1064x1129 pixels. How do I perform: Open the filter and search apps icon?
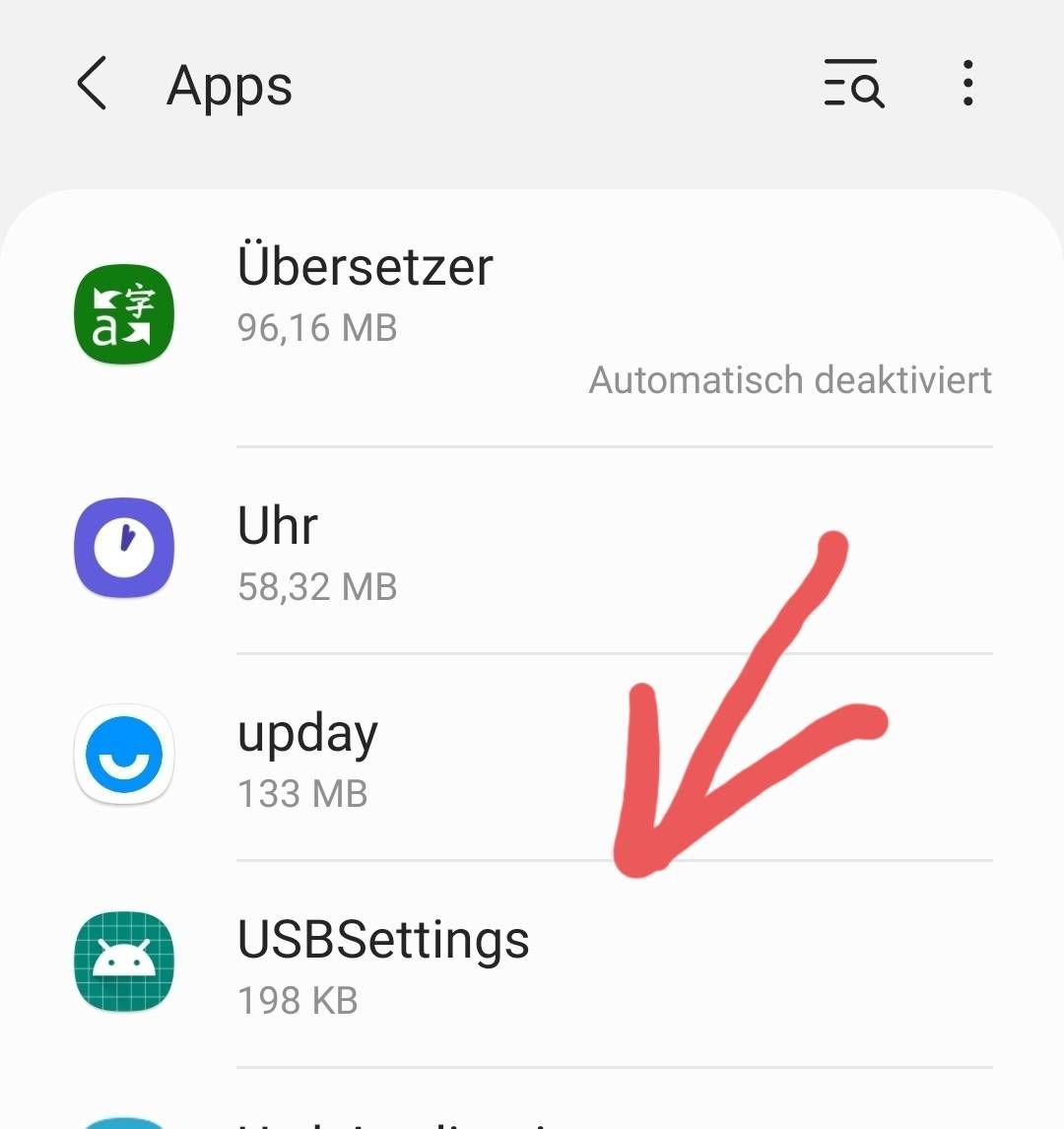[x=853, y=84]
